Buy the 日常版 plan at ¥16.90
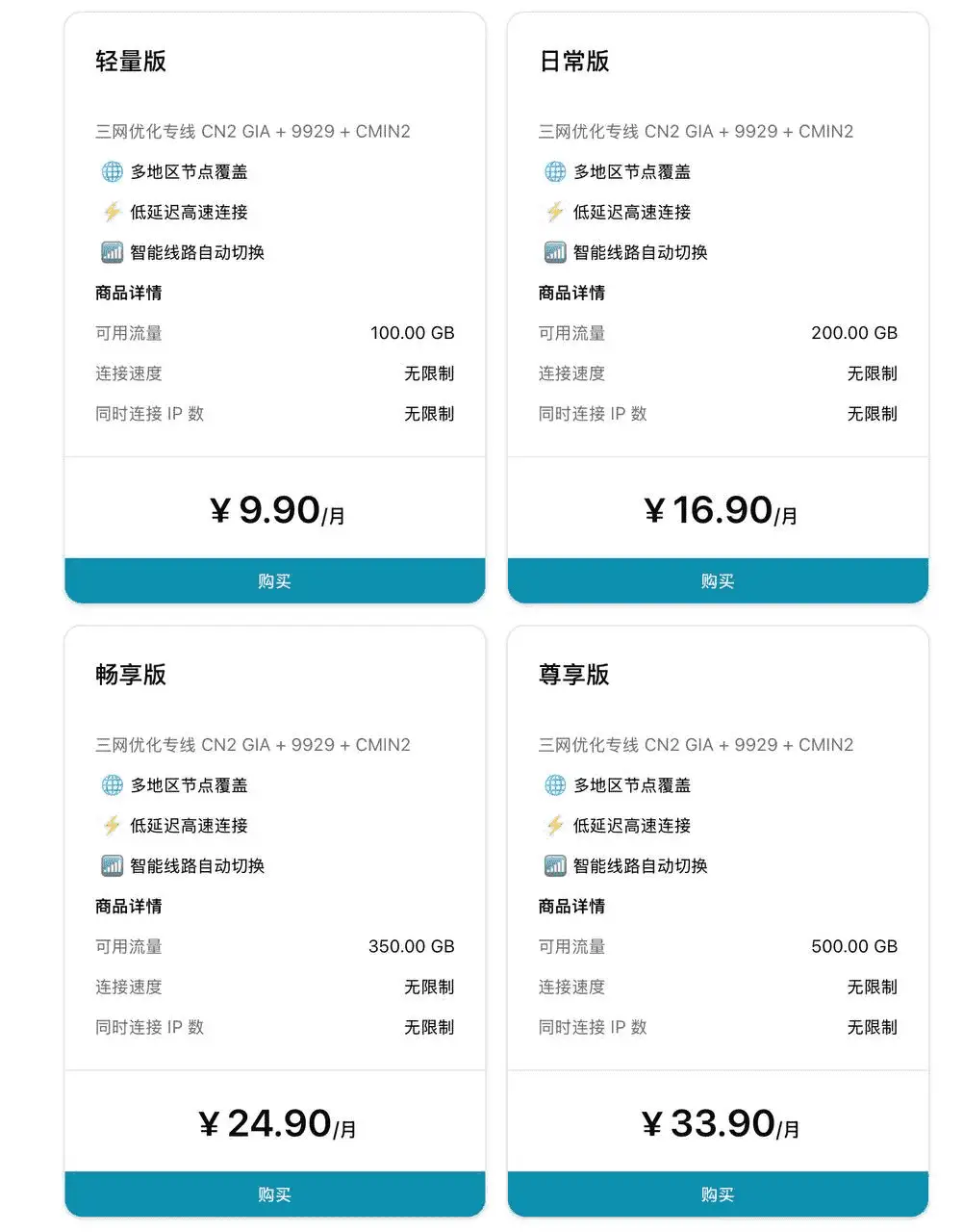The width and height of the screenshot is (963, 1232). [718, 580]
